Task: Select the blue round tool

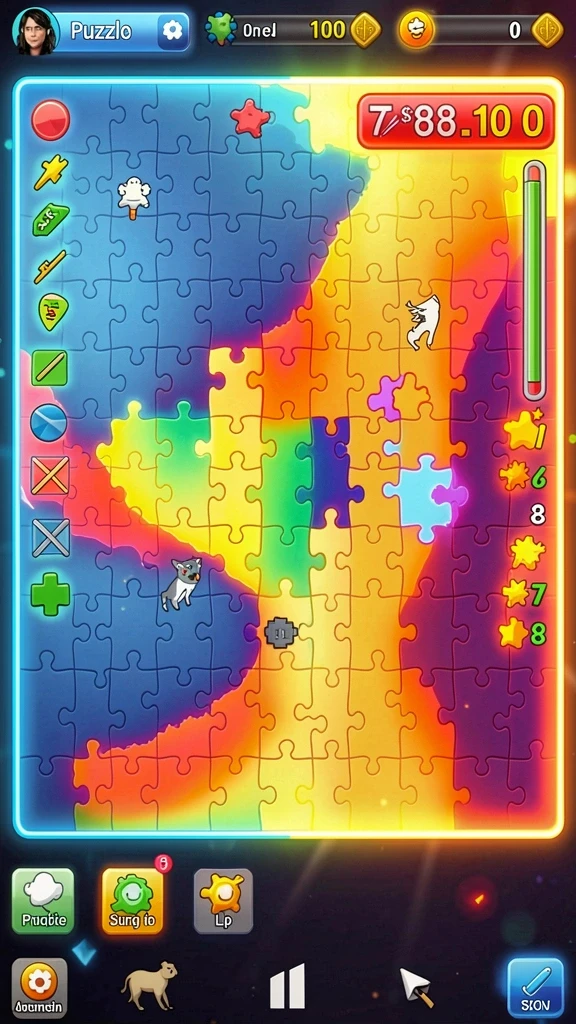Action: 49,423
